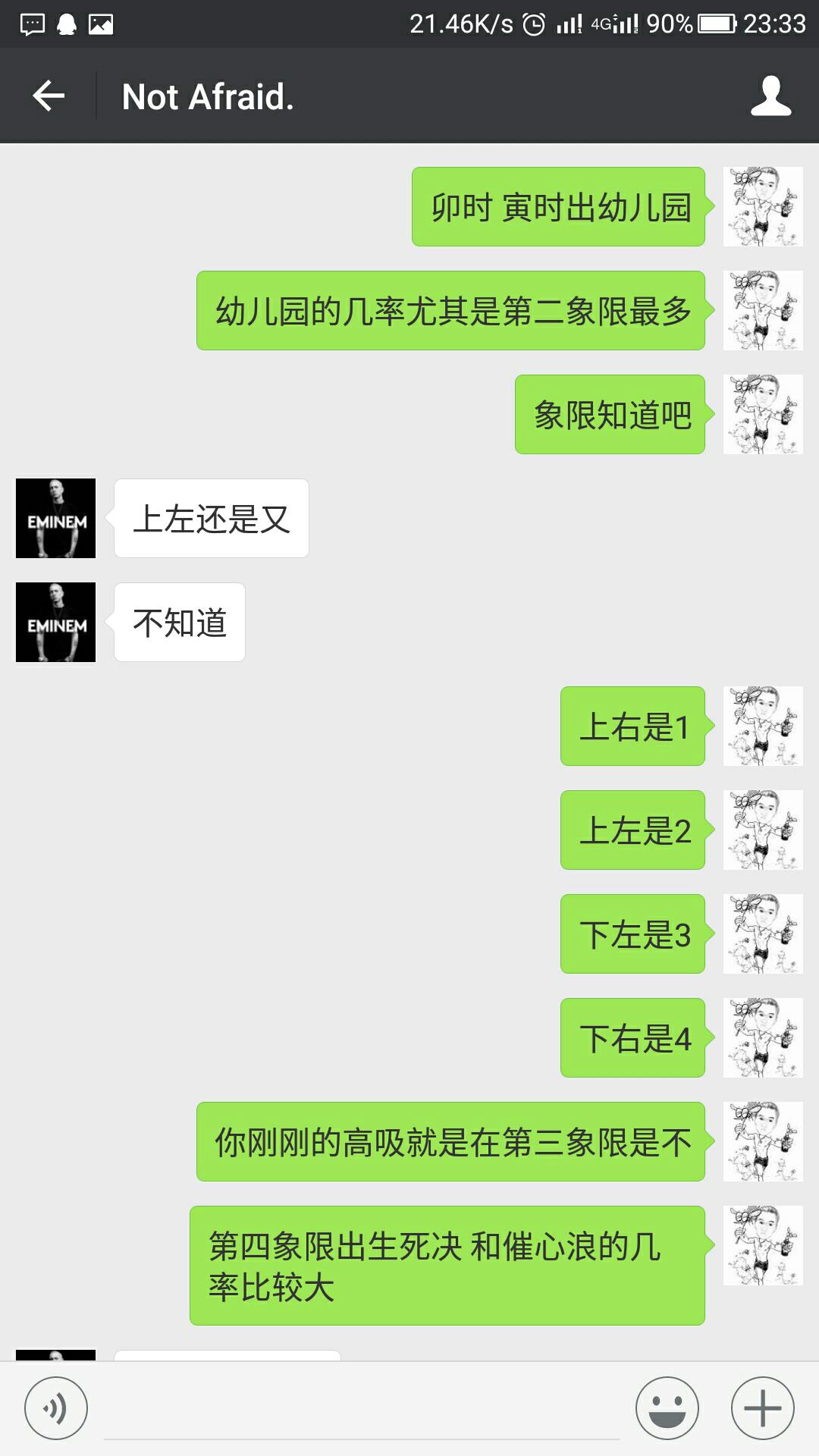This screenshot has height=1456, width=819.
Task: Open own avatar beside 上右是1
Action: click(762, 726)
